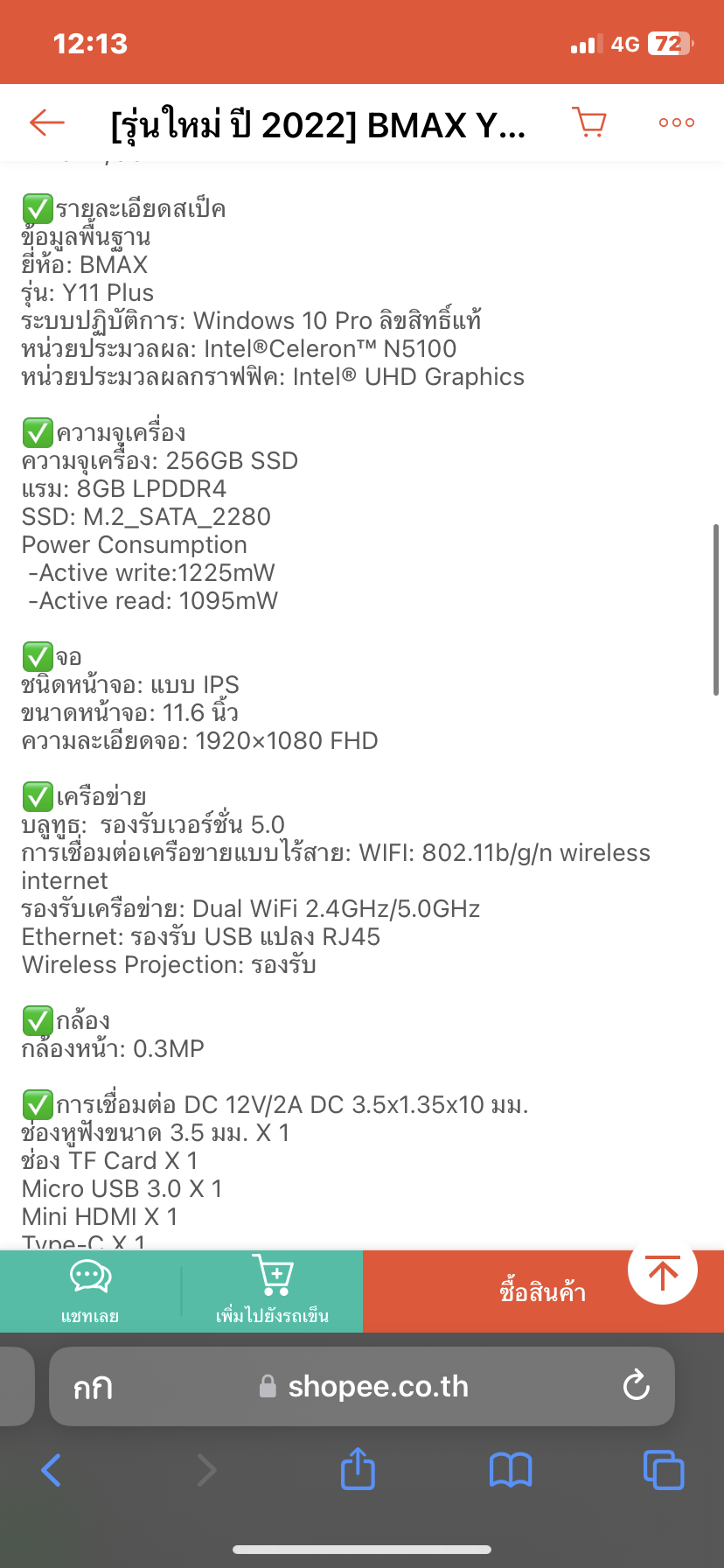Share this page from Safari toolbar
724x1568 pixels.
358,1468
